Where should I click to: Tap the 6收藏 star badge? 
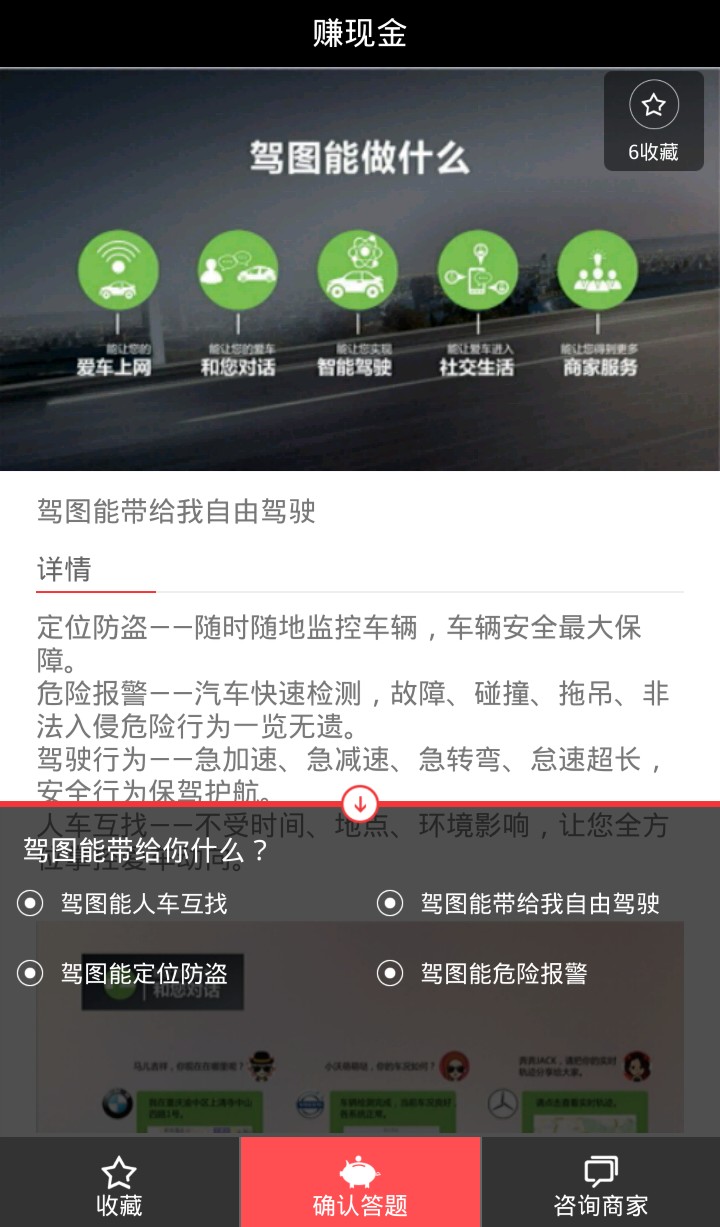click(654, 121)
